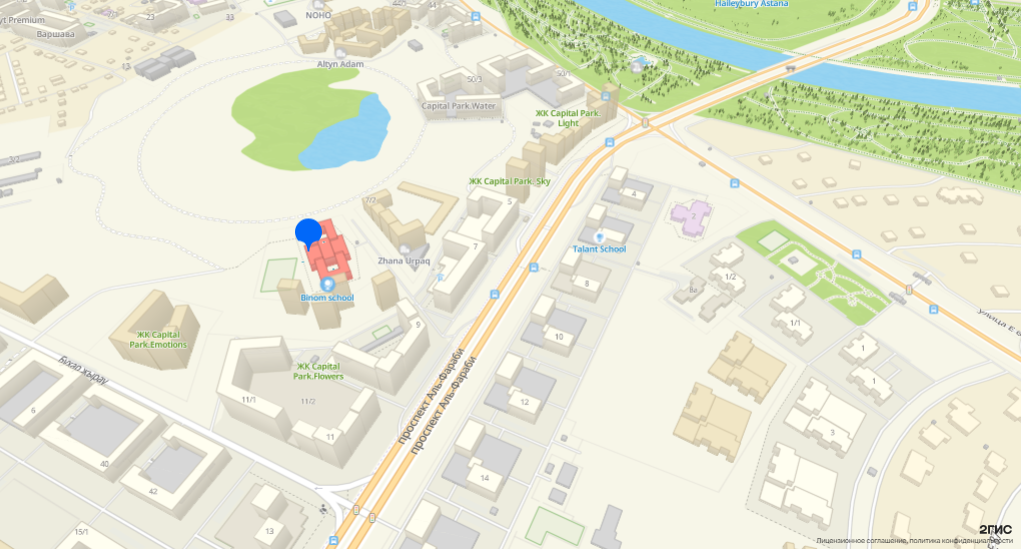The image size is (1021, 549).
Task: Tap the blue location marker pin
Action: (x=308, y=232)
